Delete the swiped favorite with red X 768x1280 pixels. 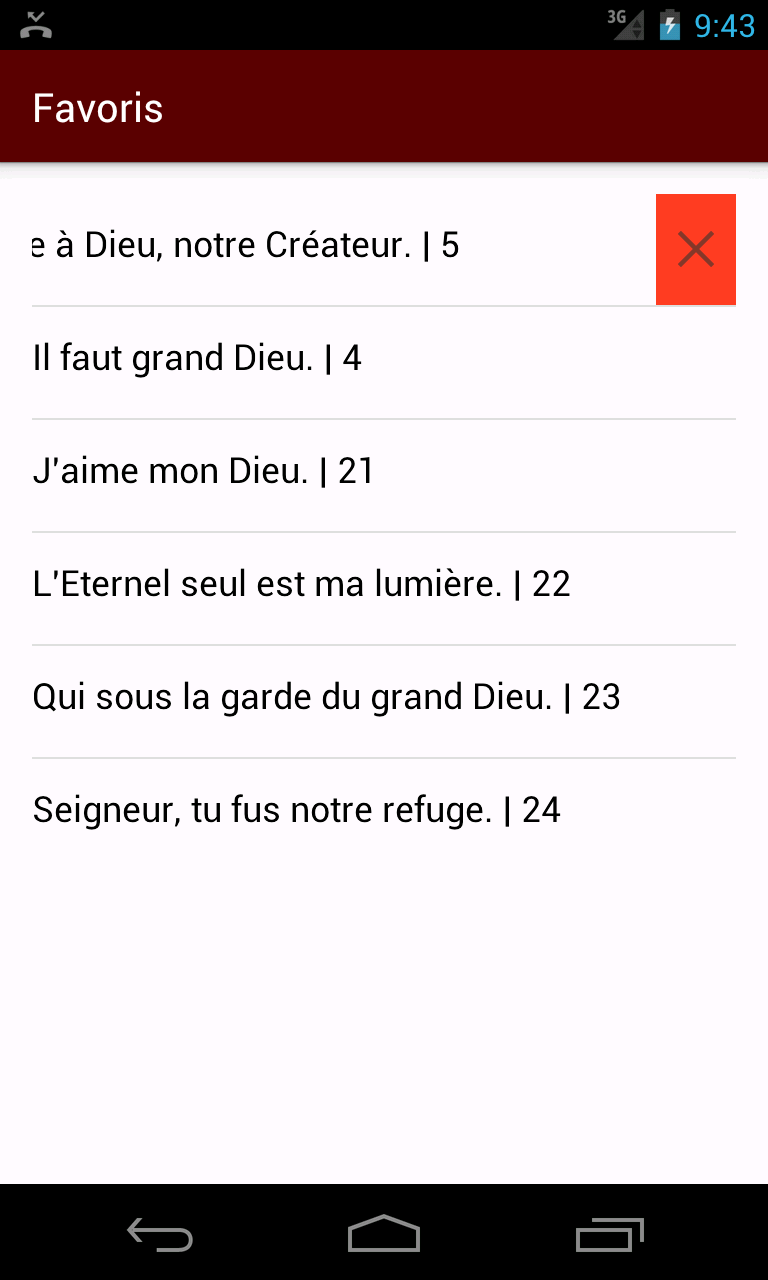696,249
